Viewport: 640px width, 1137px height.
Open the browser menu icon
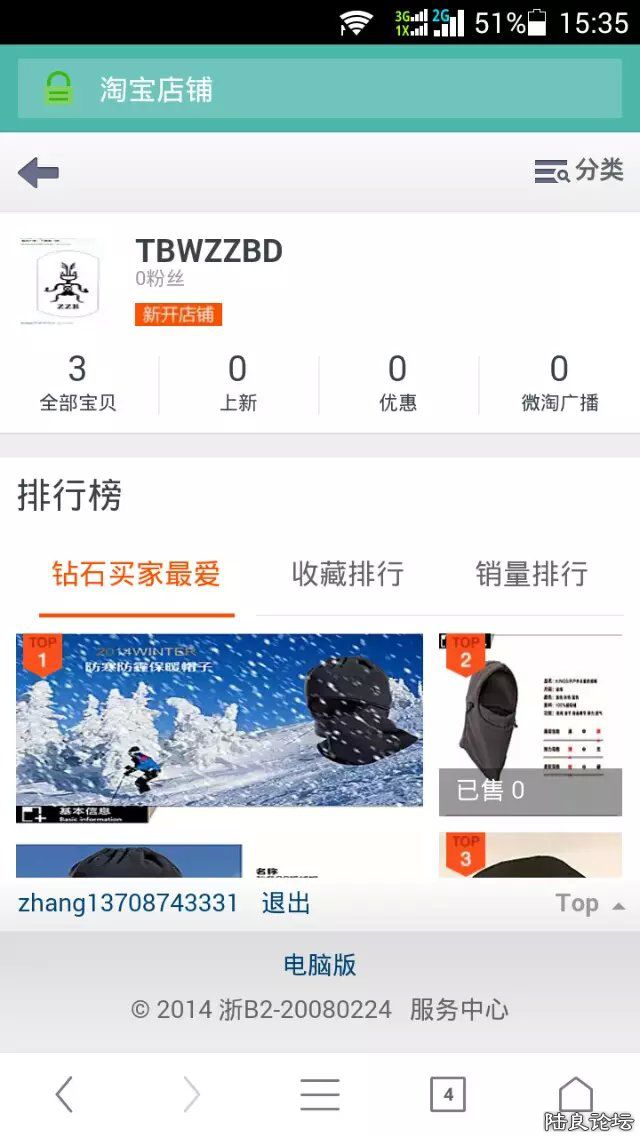pos(320,1095)
